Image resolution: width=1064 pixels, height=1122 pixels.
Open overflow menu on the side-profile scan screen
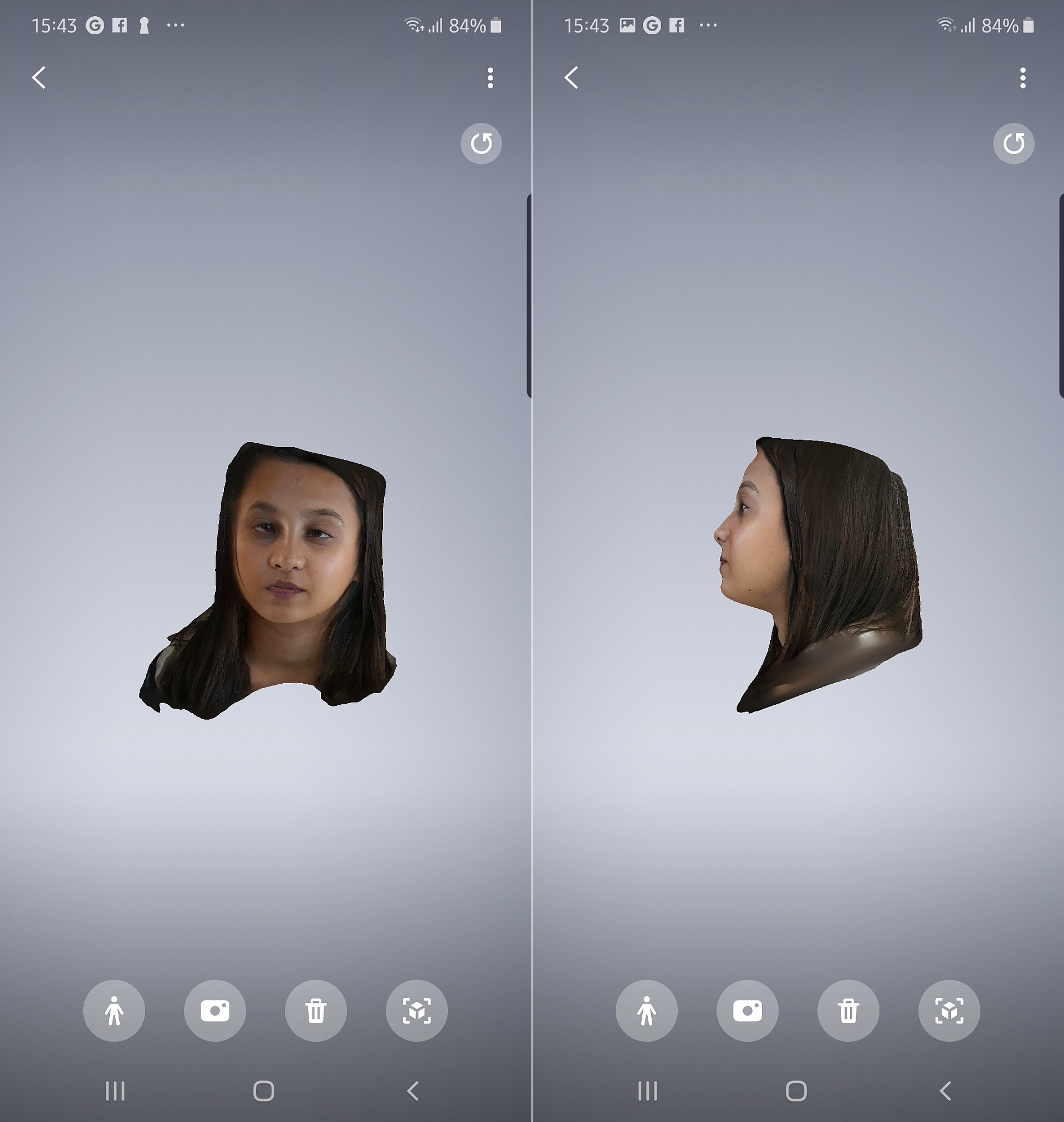(x=1023, y=78)
